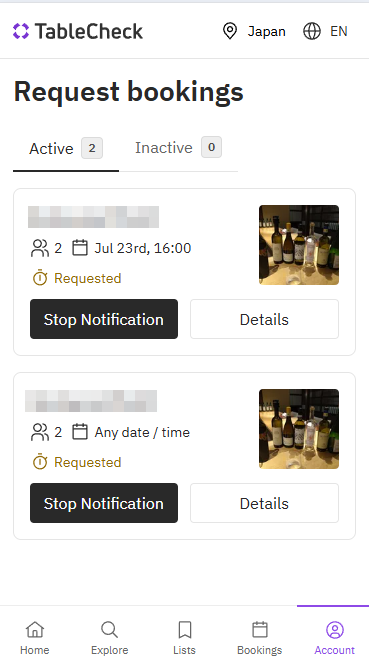This screenshot has width=369, height=668.
Task: Open the Bookings tab
Action: pyautogui.click(x=259, y=637)
